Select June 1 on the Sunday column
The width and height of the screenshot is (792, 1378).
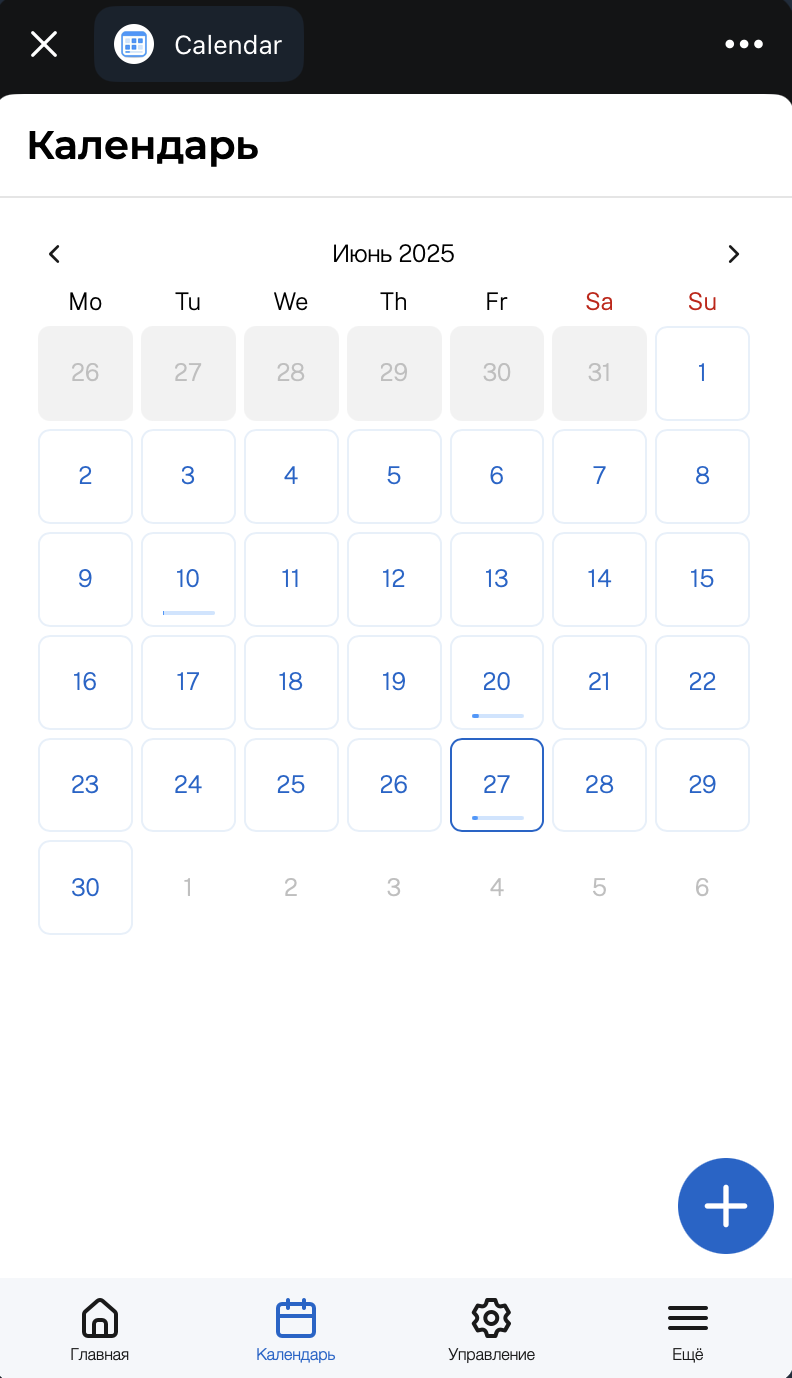point(702,373)
